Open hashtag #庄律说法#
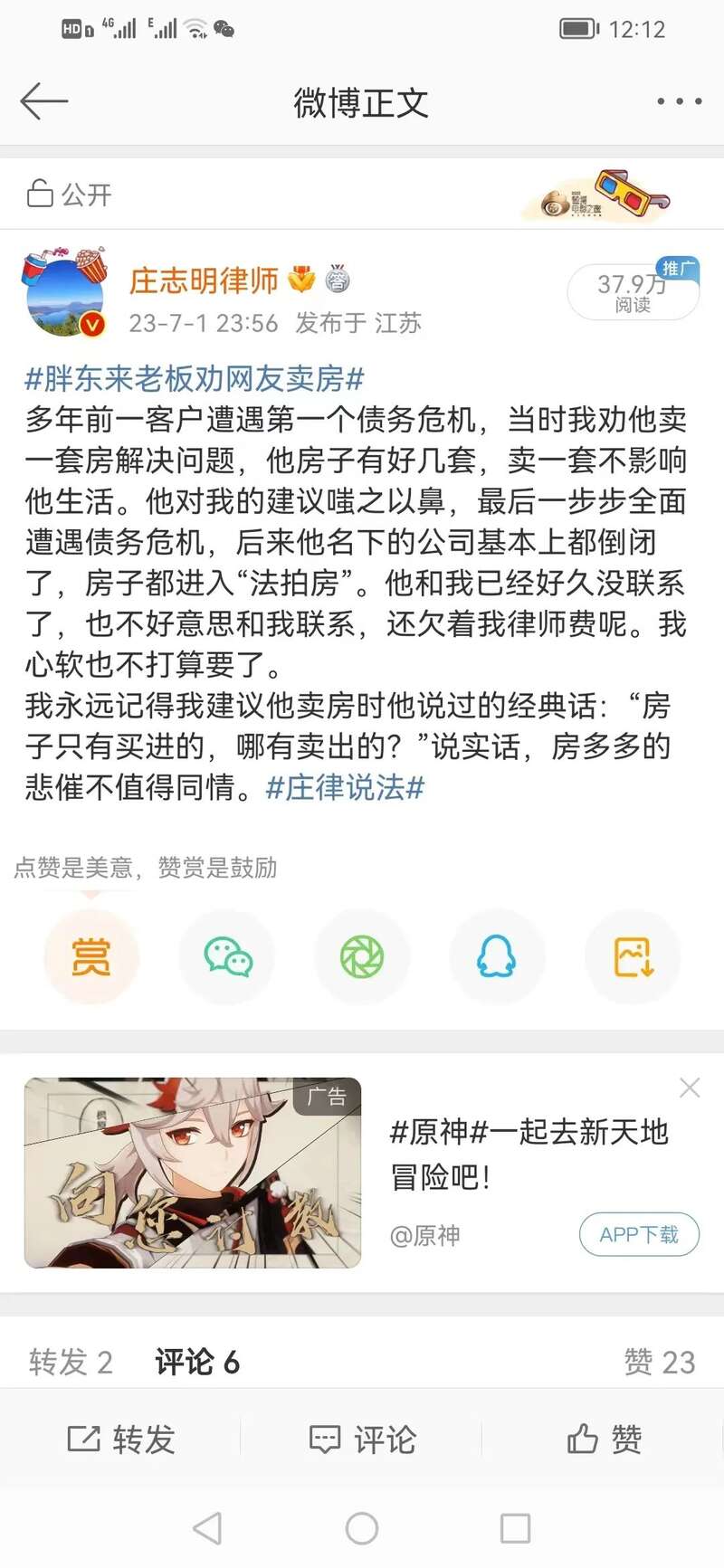Viewport: 724px width, 1568px height. [x=345, y=787]
